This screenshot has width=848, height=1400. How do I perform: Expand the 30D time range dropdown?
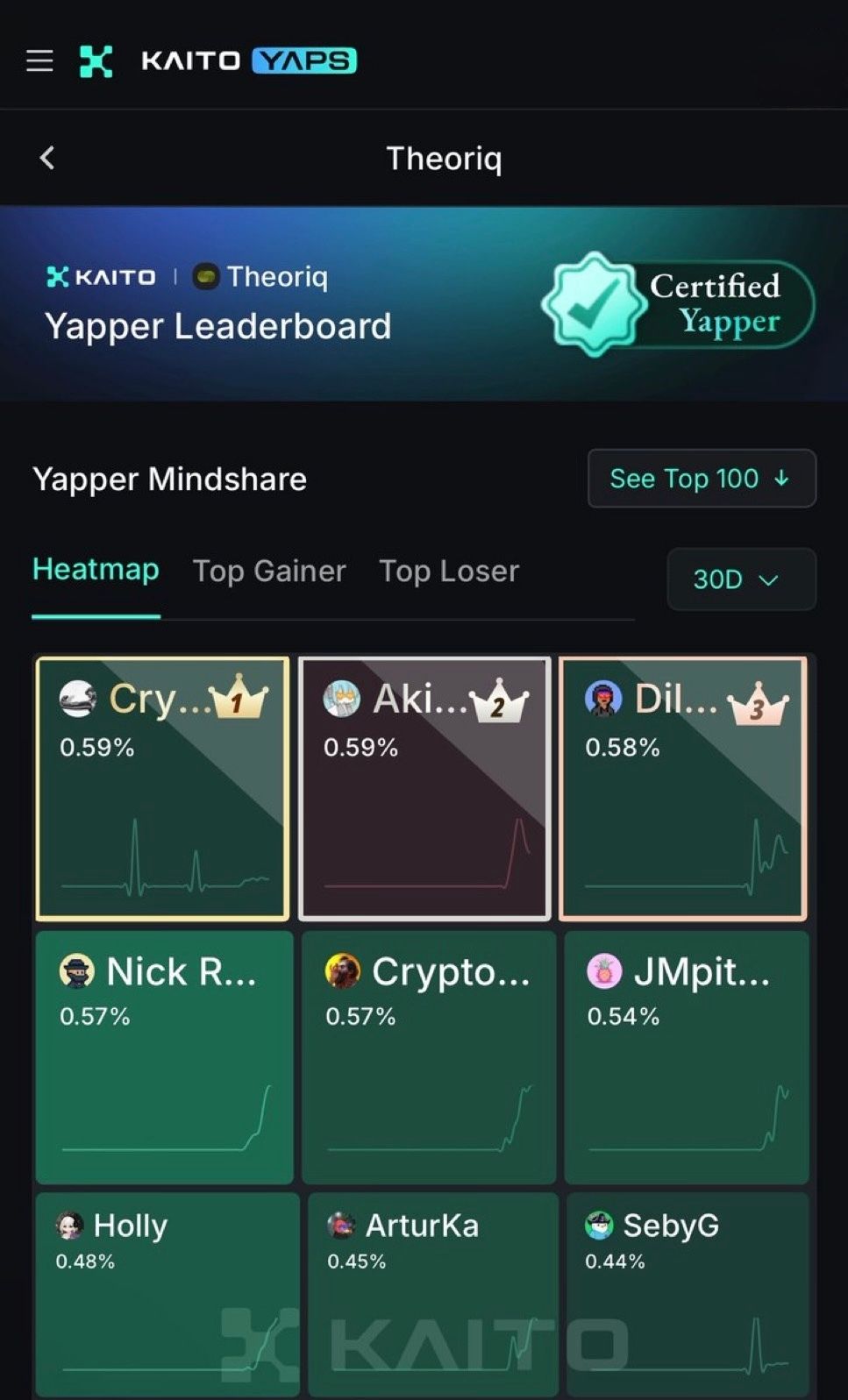coord(740,579)
